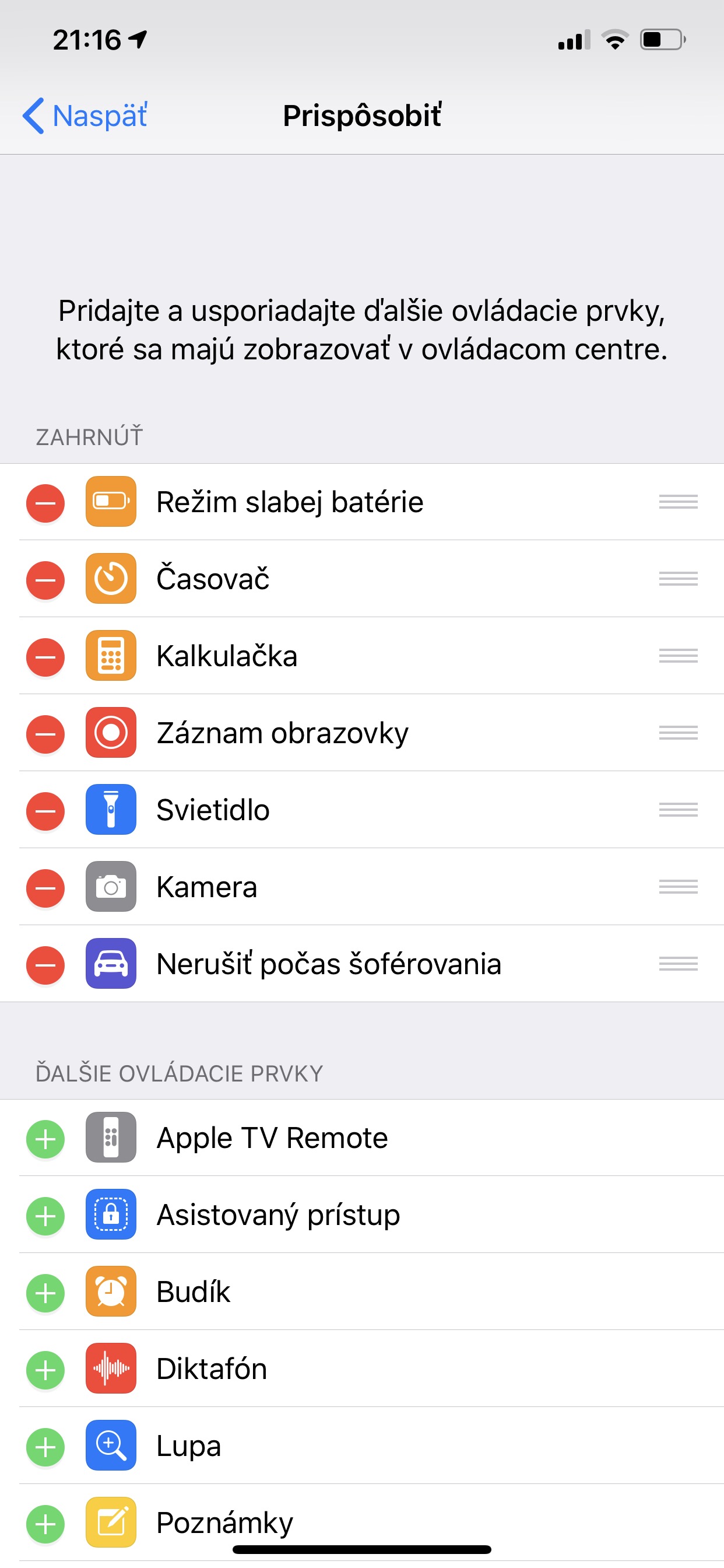Image resolution: width=724 pixels, height=1568 pixels.
Task: Add Budík to the included controls
Action: (45, 1293)
